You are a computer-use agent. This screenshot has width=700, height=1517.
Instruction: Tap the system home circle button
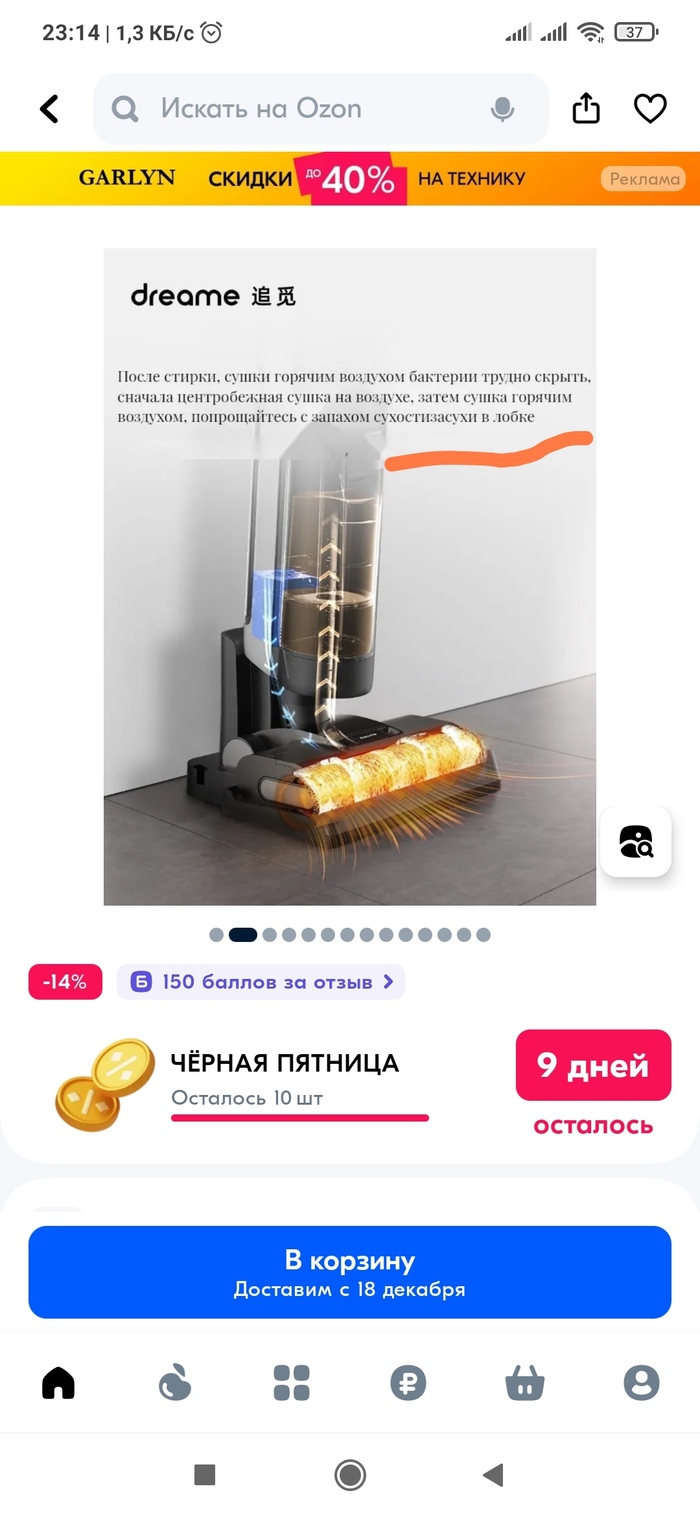coord(350,1474)
